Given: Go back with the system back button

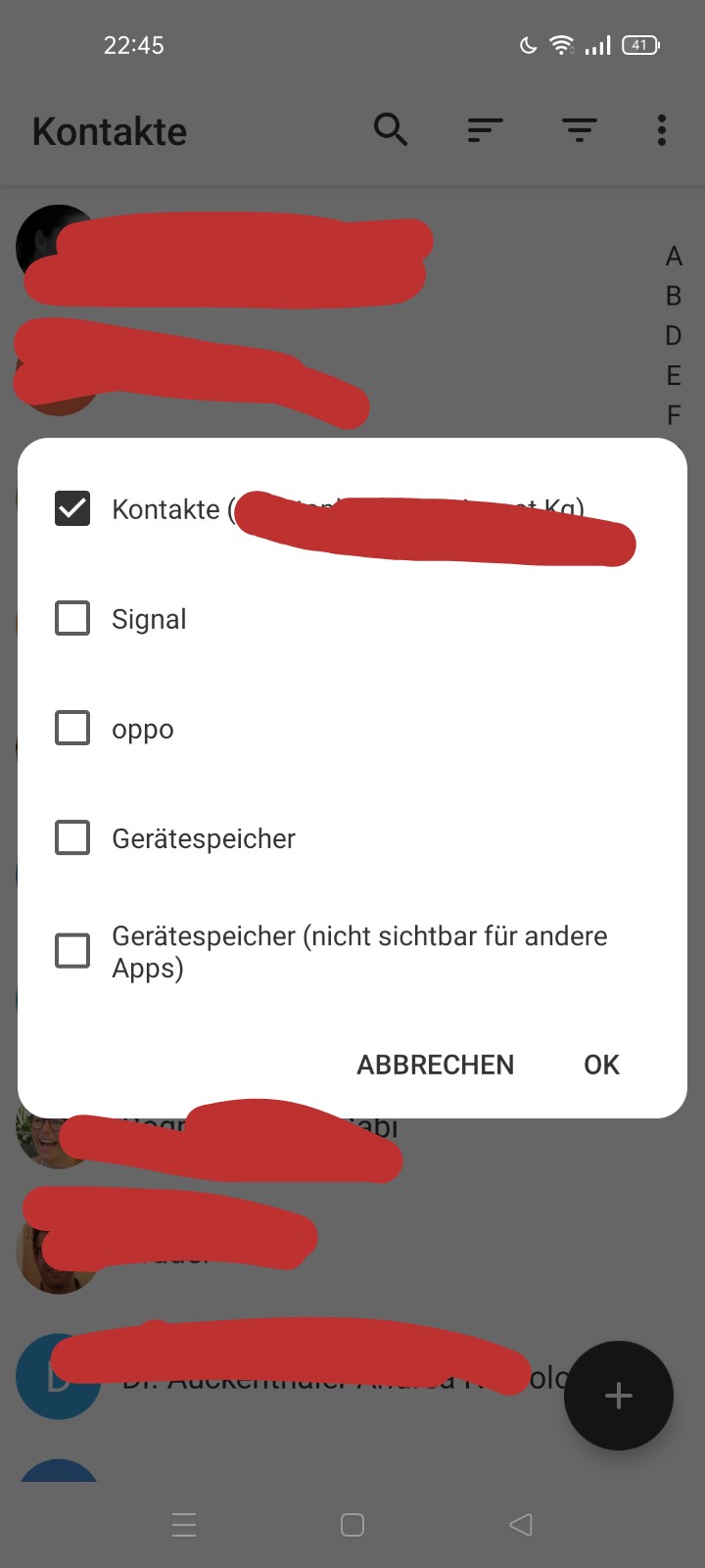Looking at the screenshot, I should [521, 1524].
